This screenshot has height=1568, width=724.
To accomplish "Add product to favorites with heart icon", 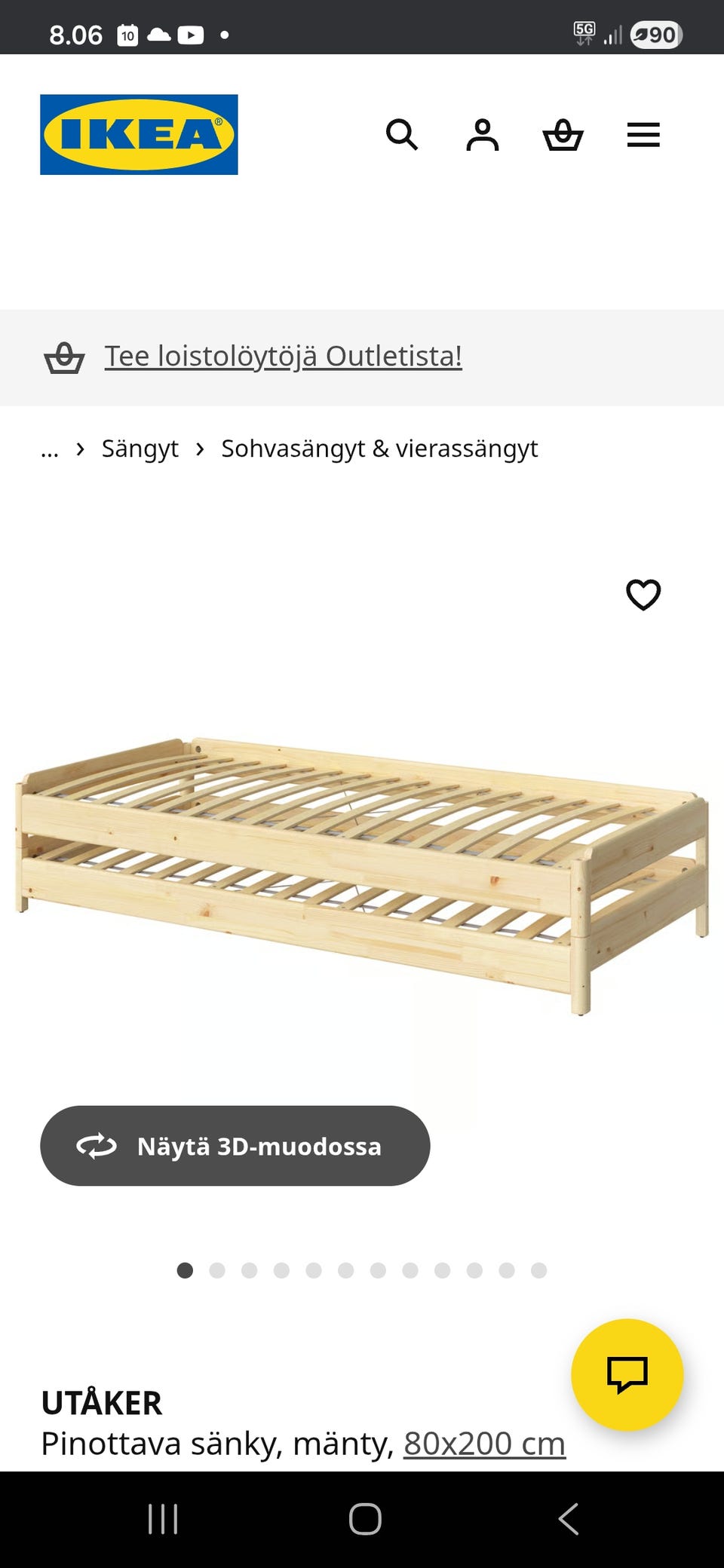I will (643, 595).
